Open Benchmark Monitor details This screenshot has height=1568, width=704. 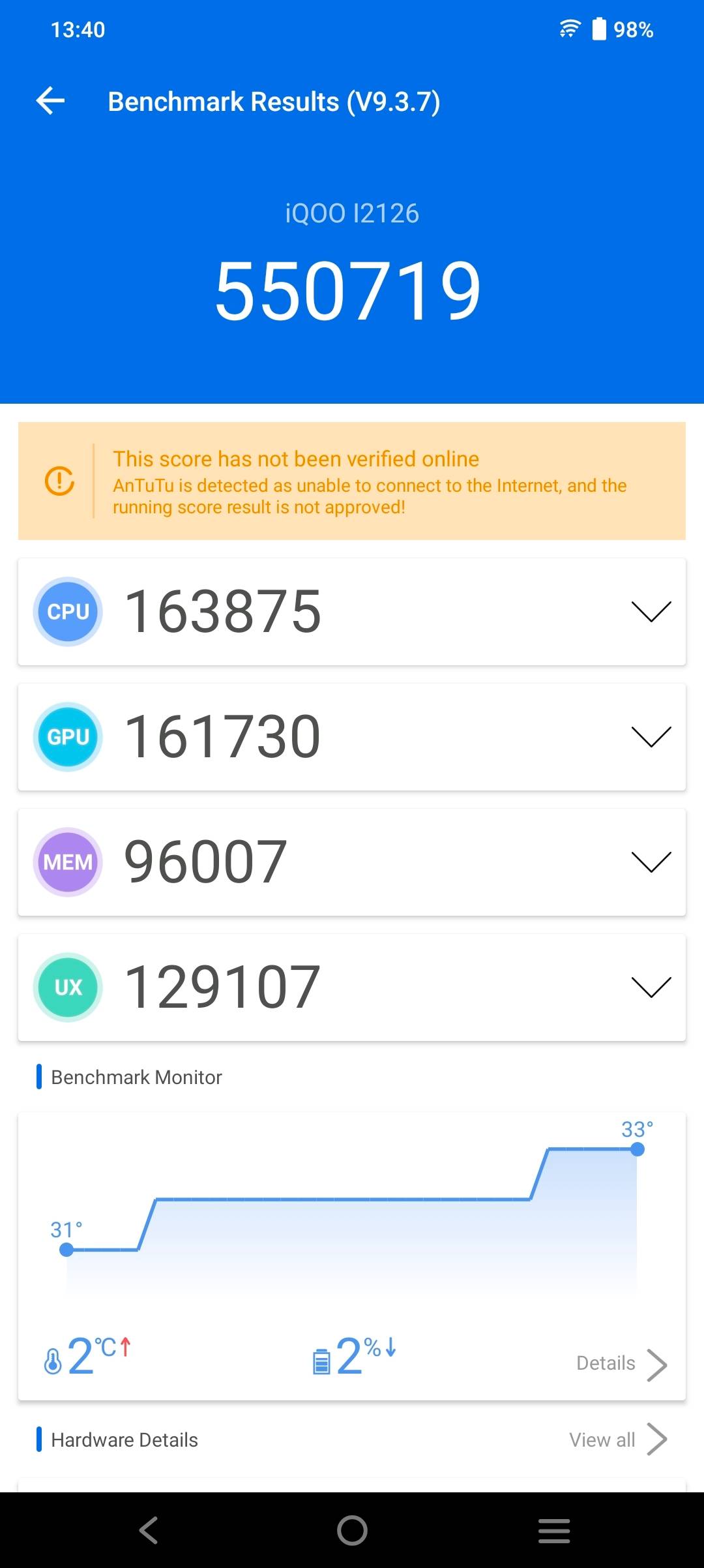621,1364
